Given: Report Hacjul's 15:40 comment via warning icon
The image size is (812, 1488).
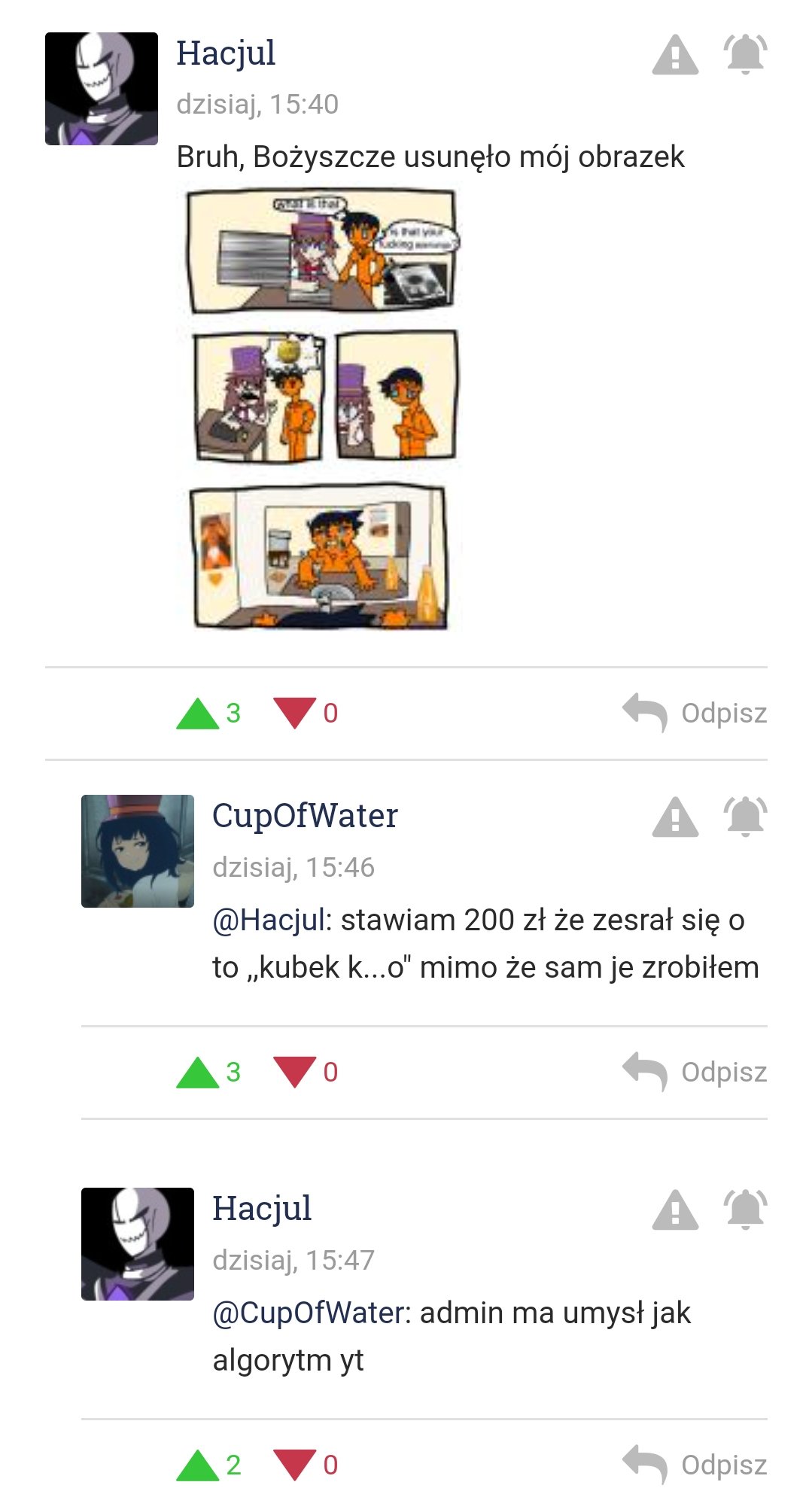Looking at the screenshot, I should pos(675,55).
